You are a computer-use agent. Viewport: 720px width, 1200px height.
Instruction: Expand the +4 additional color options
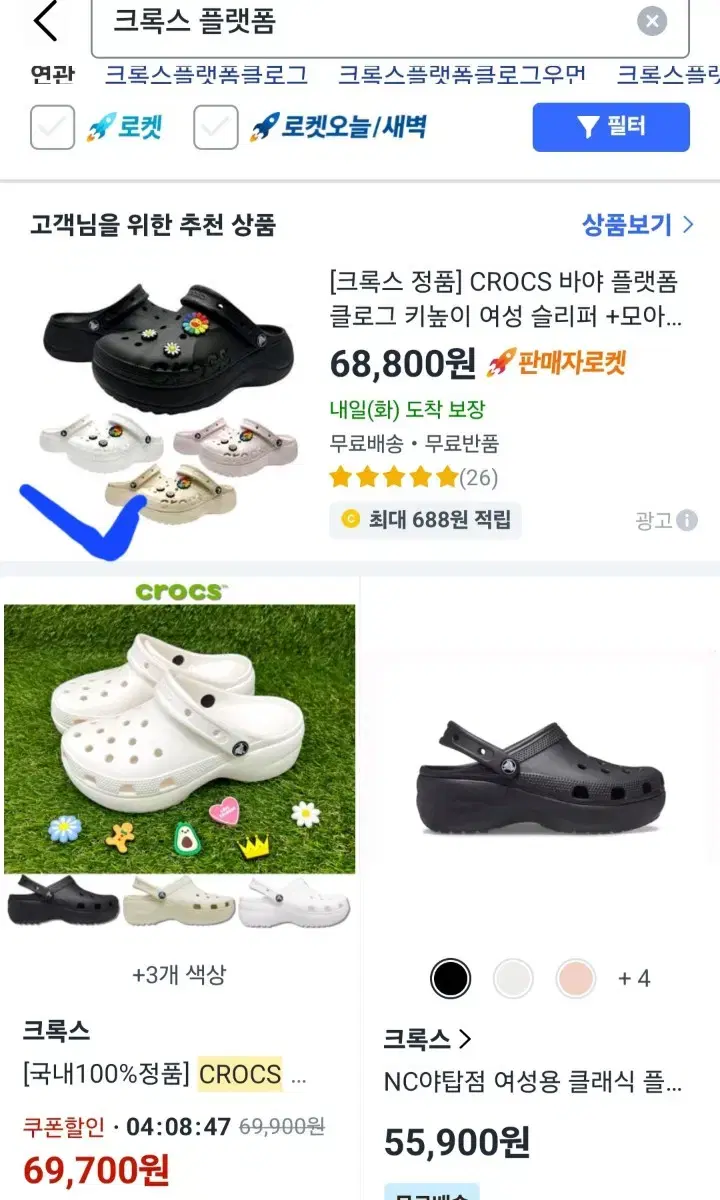[x=634, y=979]
